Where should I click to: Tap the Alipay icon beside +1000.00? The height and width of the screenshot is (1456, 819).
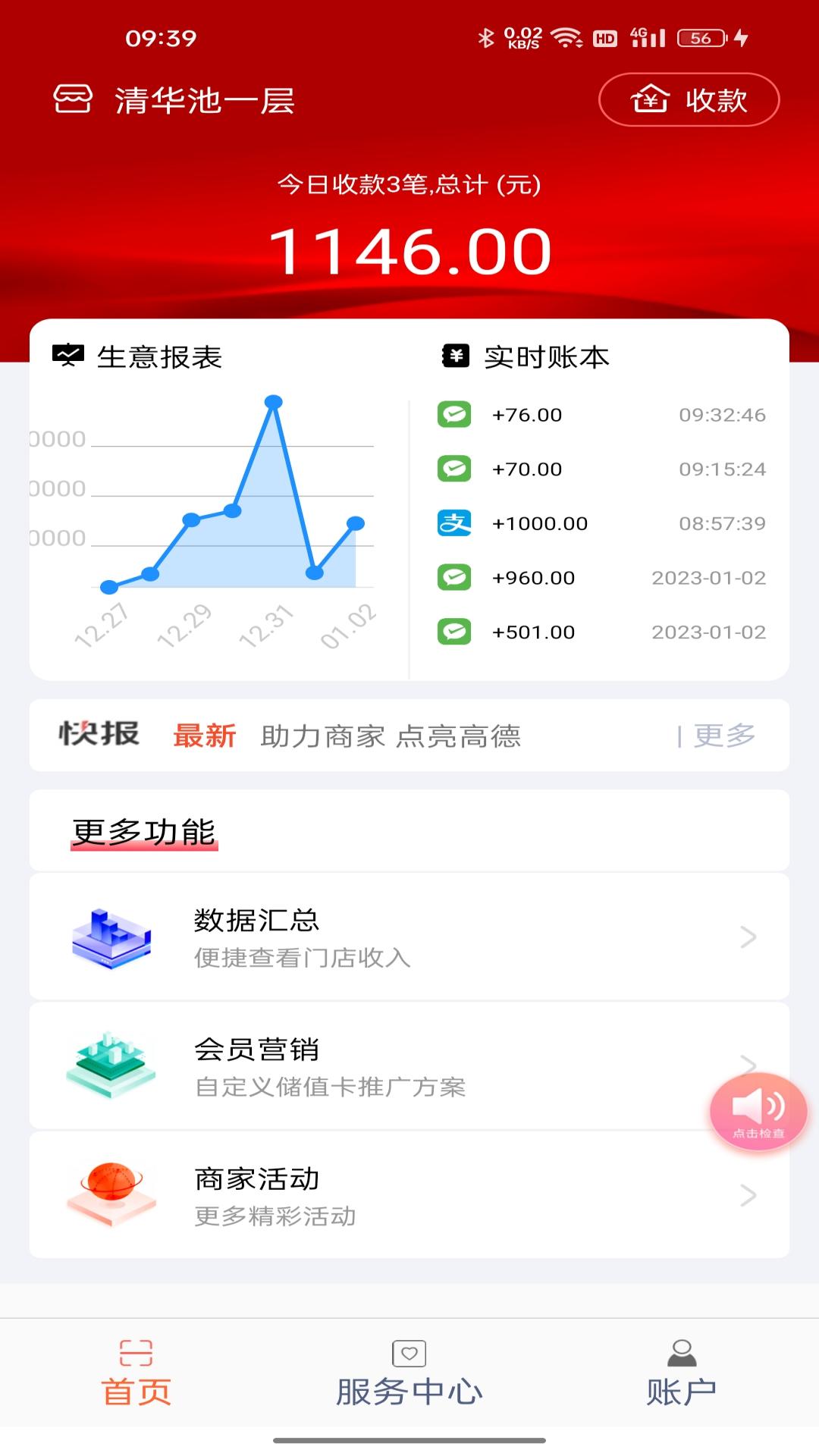tap(454, 523)
